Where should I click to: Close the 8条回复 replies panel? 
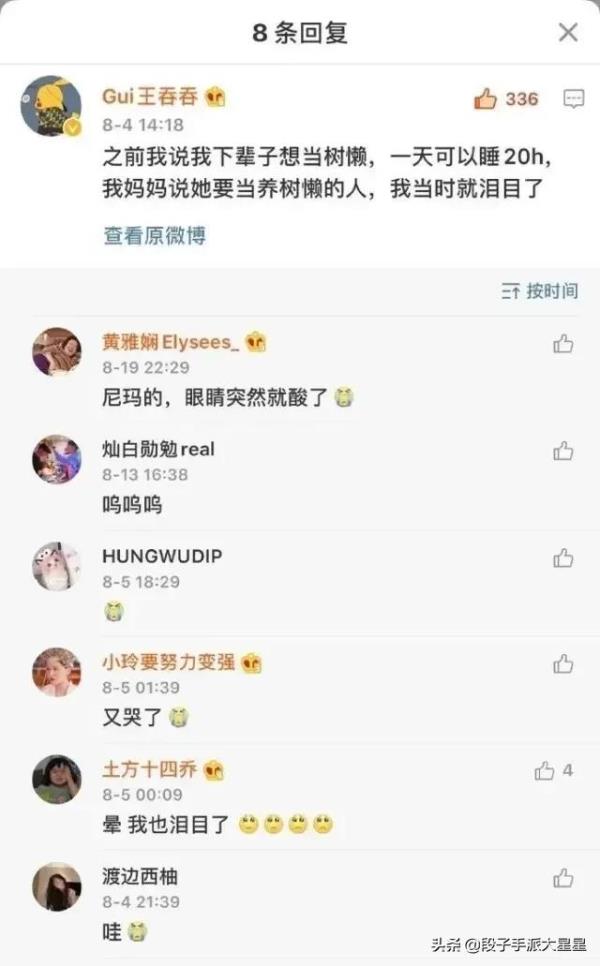567,32
